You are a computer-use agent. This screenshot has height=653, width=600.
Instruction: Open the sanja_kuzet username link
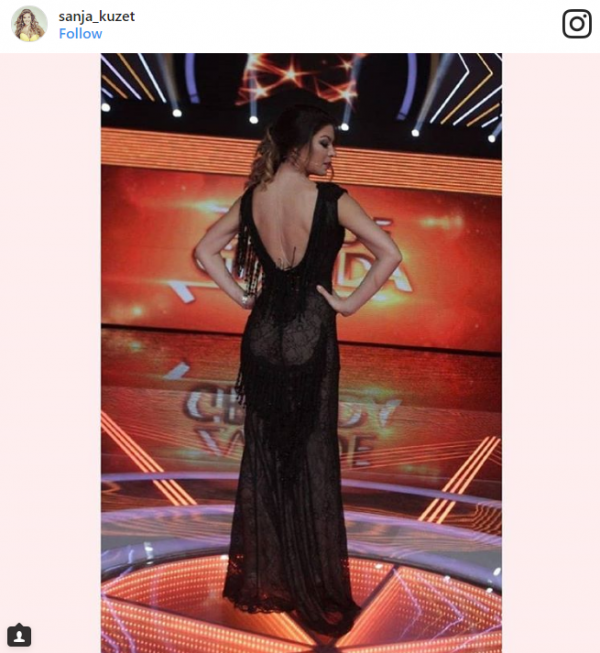coord(95,16)
